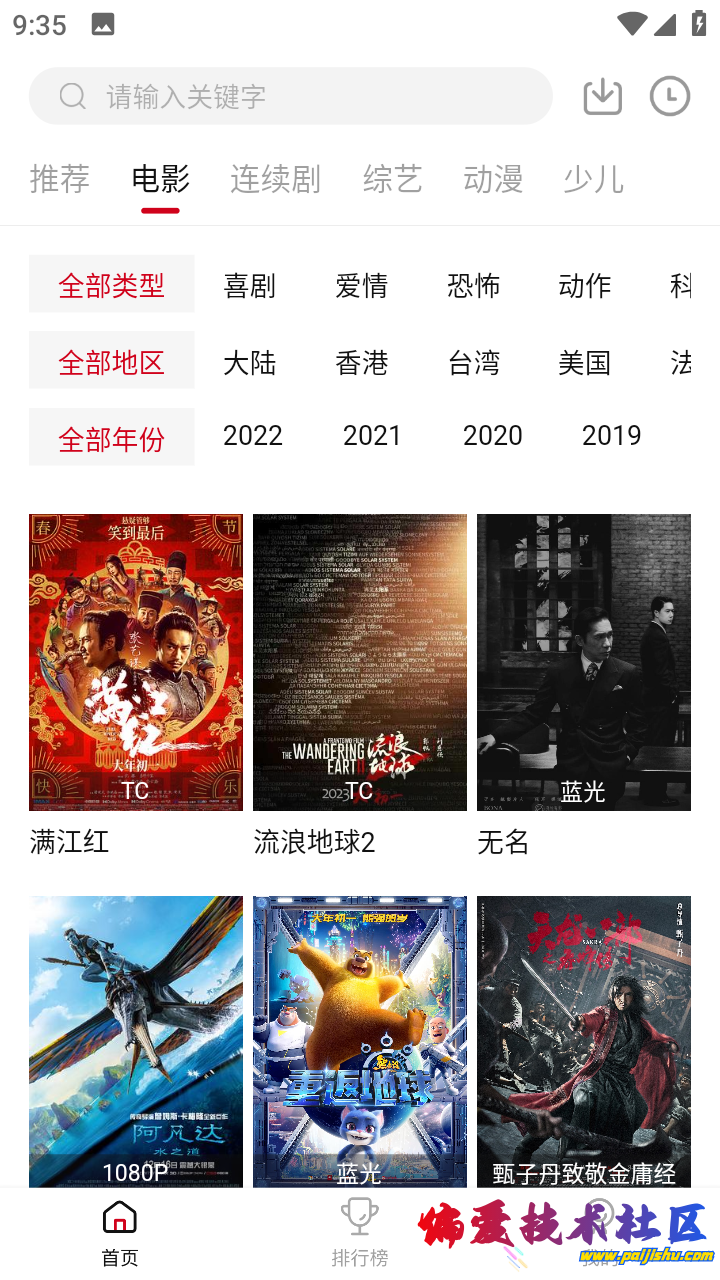
Task: Open the downloads icon
Action: point(602,96)
